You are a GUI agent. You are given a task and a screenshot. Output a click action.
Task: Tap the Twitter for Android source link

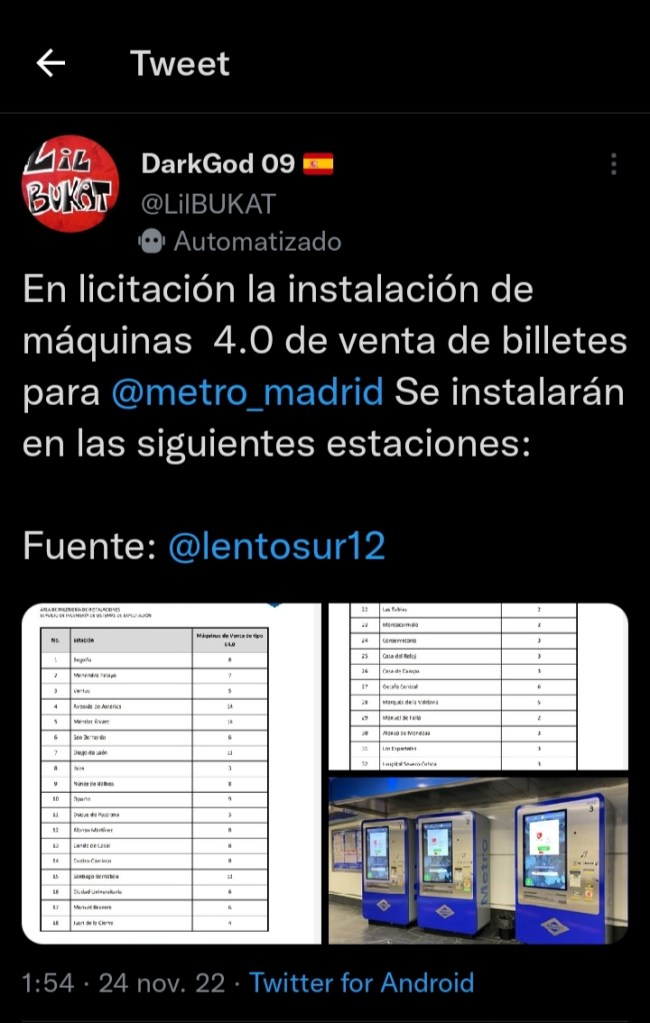pos(362,983)
